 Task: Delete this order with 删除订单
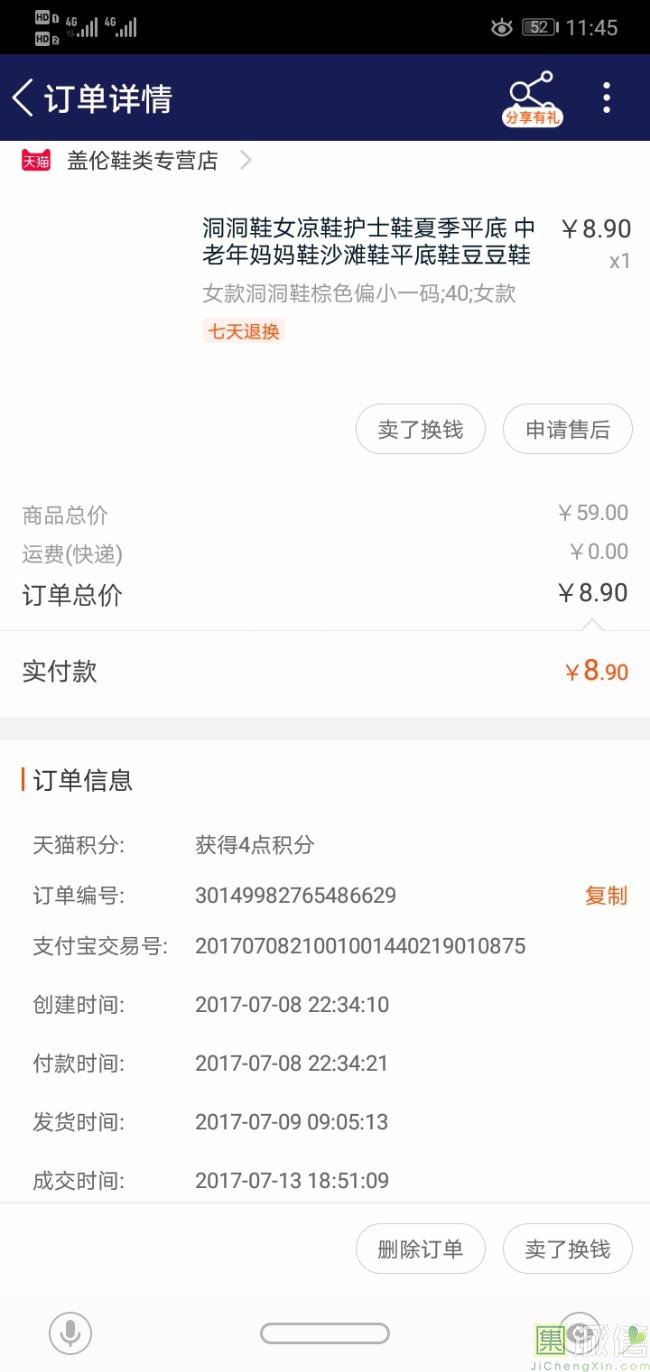[420, 1249]
